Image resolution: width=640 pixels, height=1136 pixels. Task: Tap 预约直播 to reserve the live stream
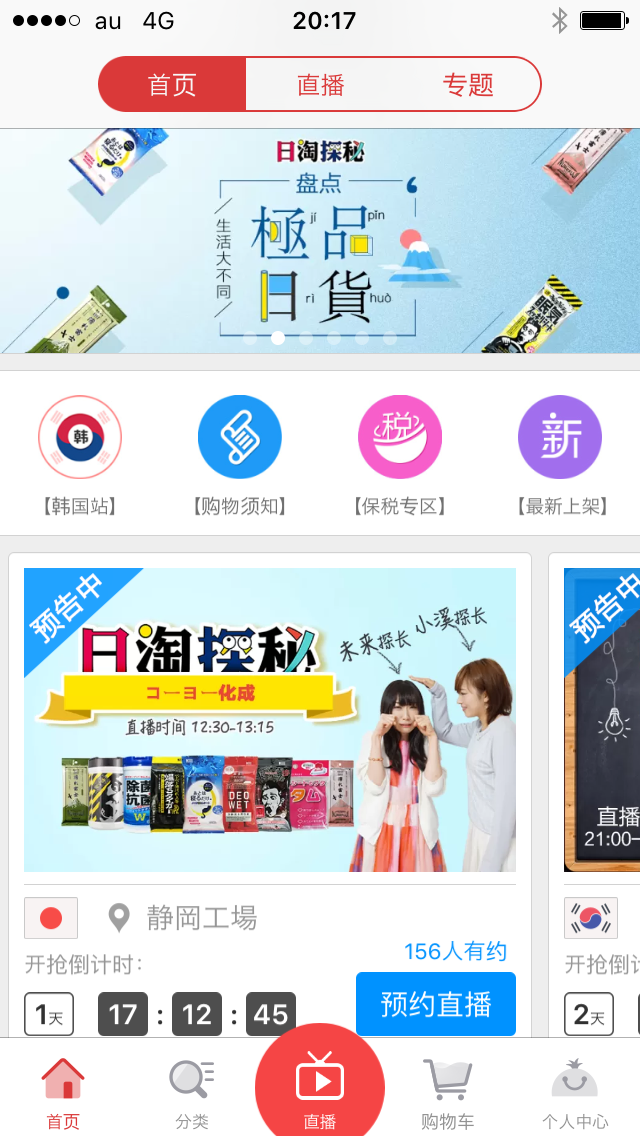[436, 1004]
